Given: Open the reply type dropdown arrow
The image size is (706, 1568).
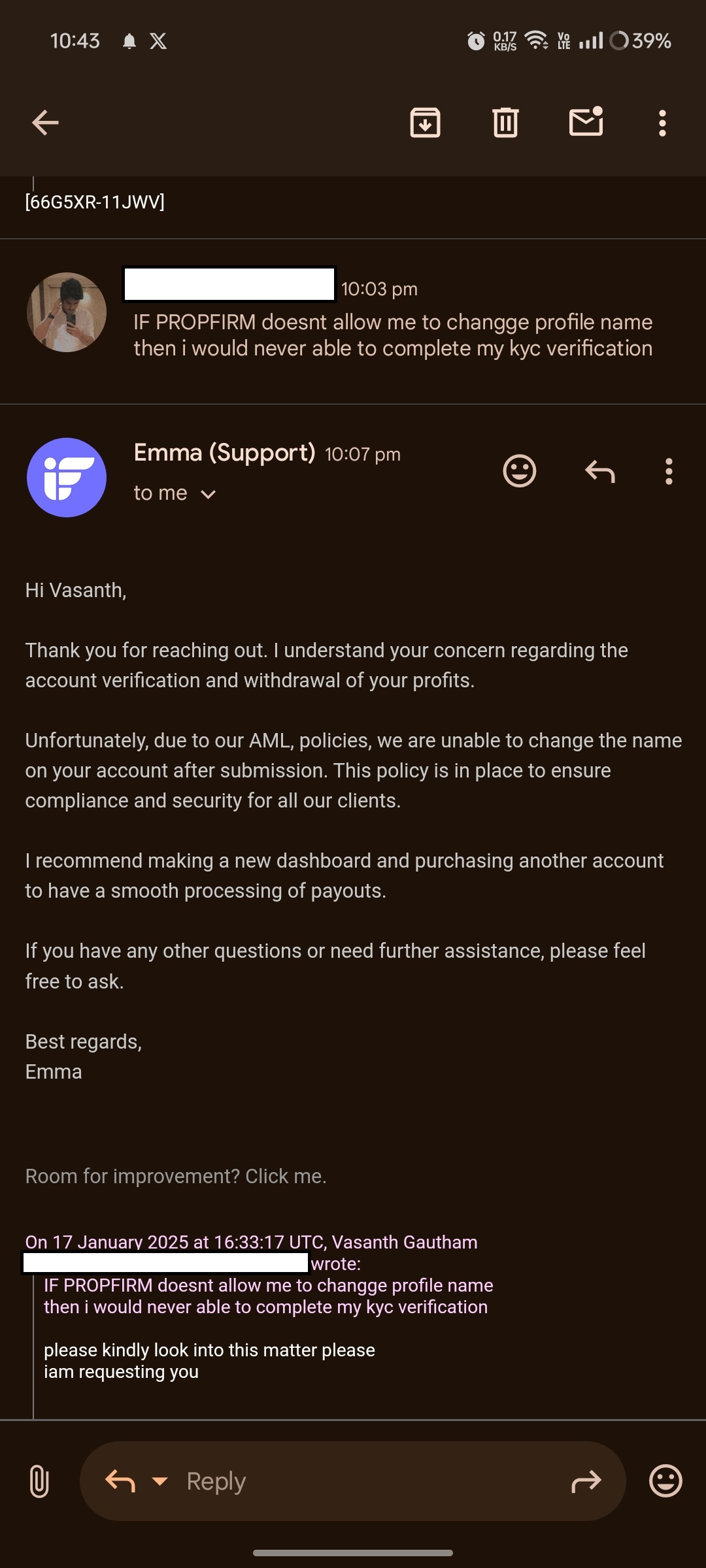Looking at the screenshot, I should (x=160, y=1481).
